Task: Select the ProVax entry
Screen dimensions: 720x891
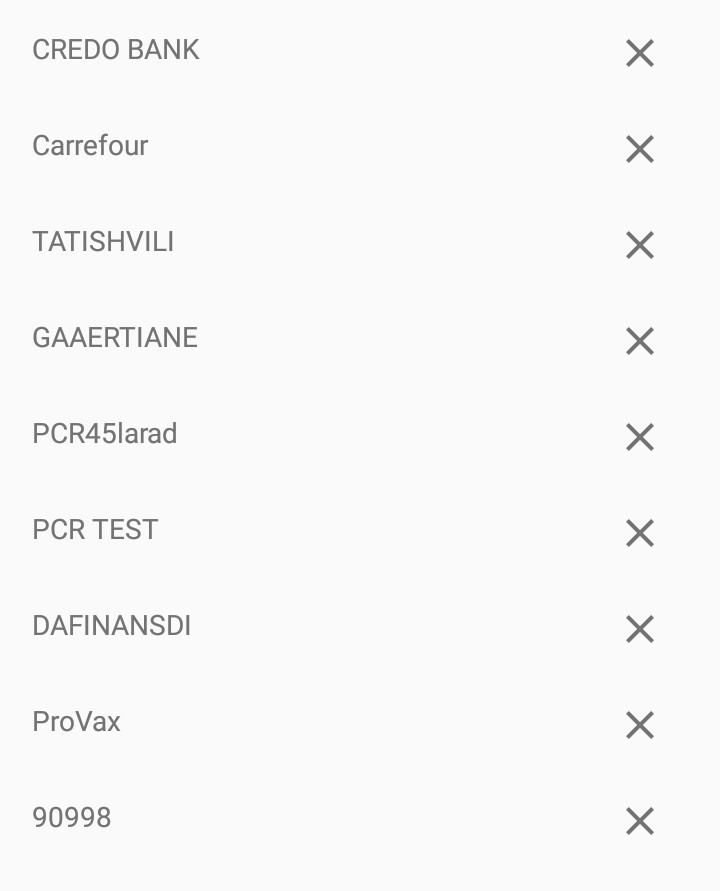Action: pyautogui.click(x=76, y=722)
